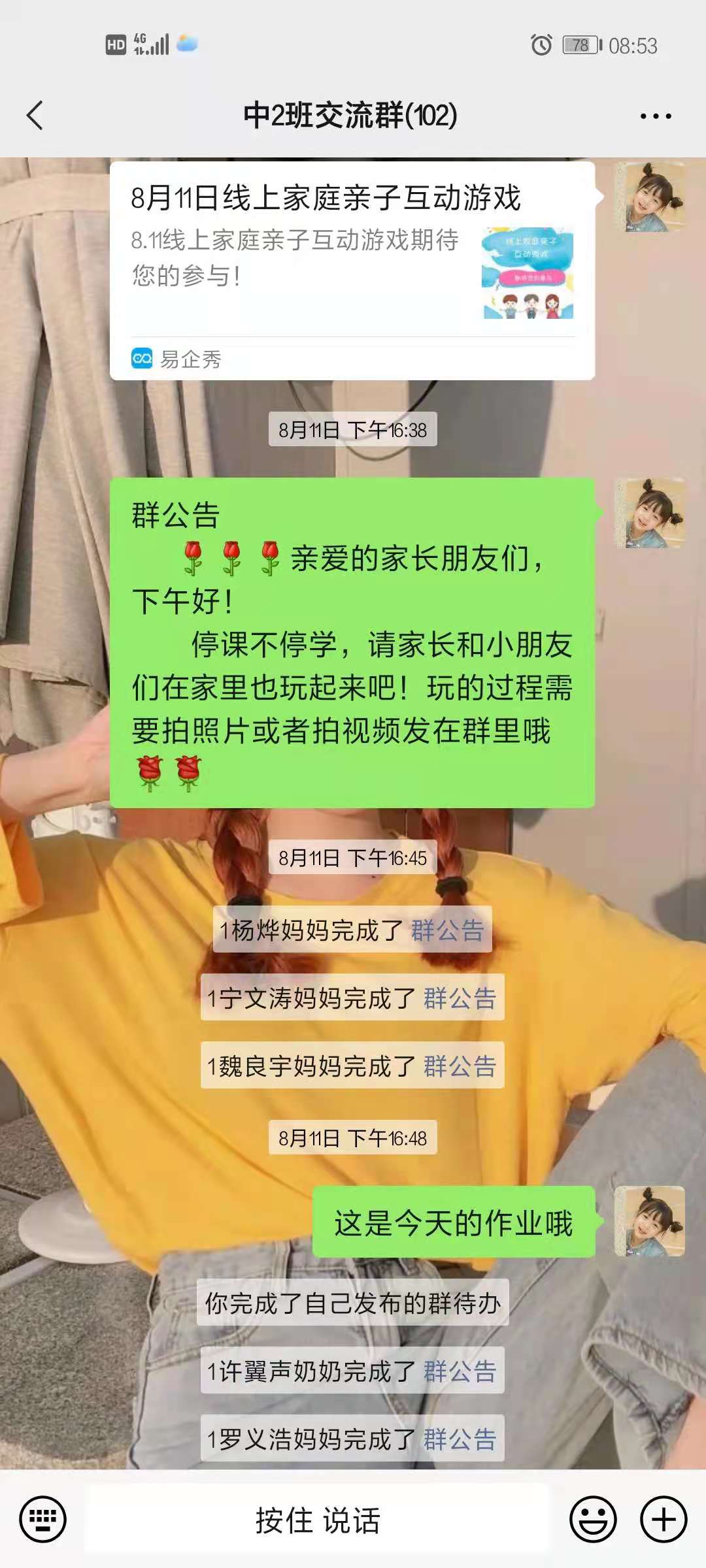Open 群公告 link in 罗义浩妈妈完成了 notice
Viewport: 706px width, 1568px height.
point(460,1439)
